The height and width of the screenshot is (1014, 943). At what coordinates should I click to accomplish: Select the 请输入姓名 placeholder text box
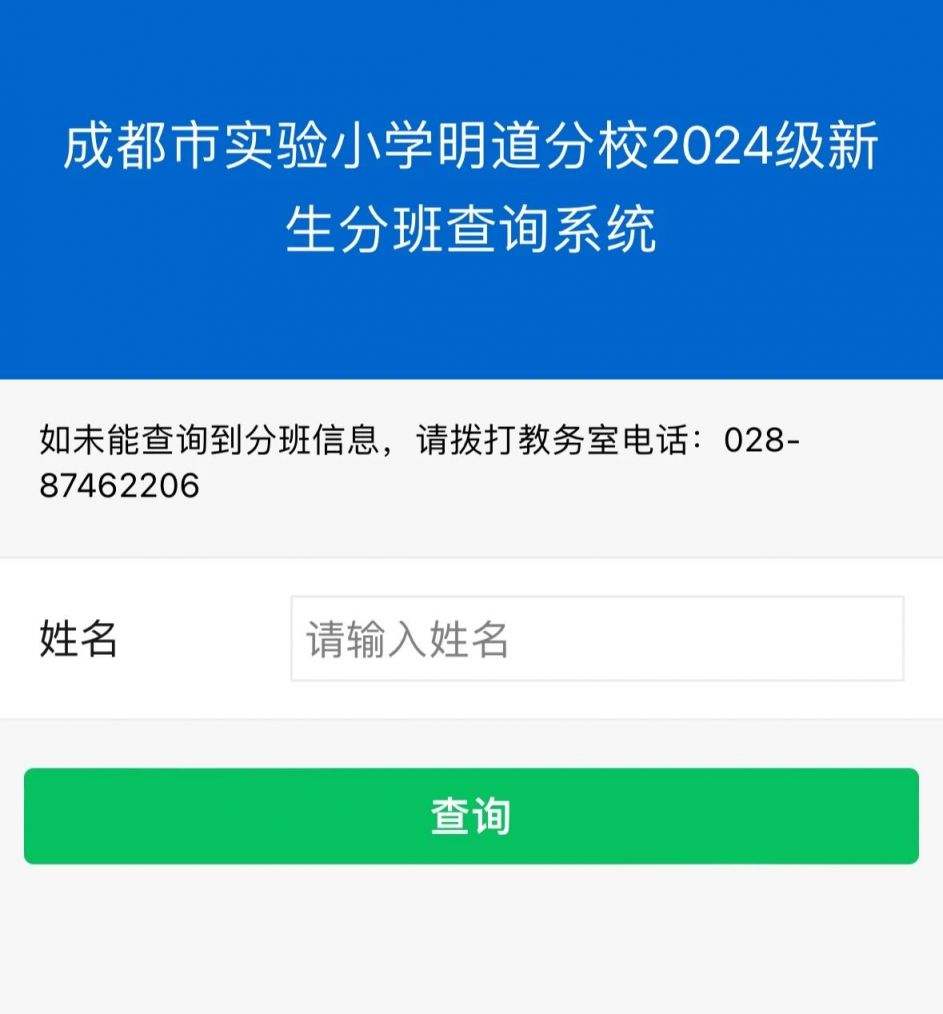597,640
